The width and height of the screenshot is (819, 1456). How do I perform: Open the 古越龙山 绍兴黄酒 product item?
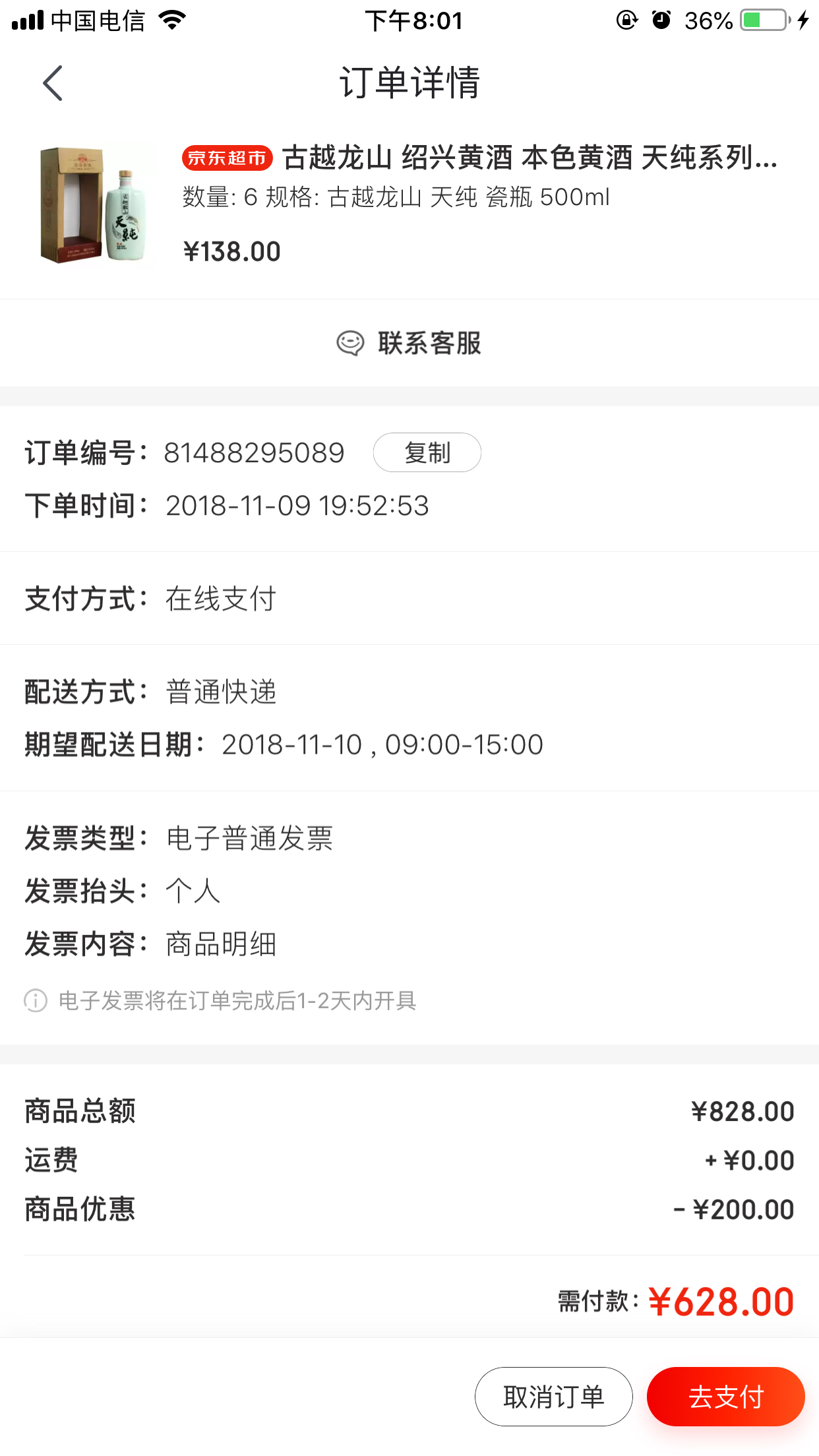[409, 206]
